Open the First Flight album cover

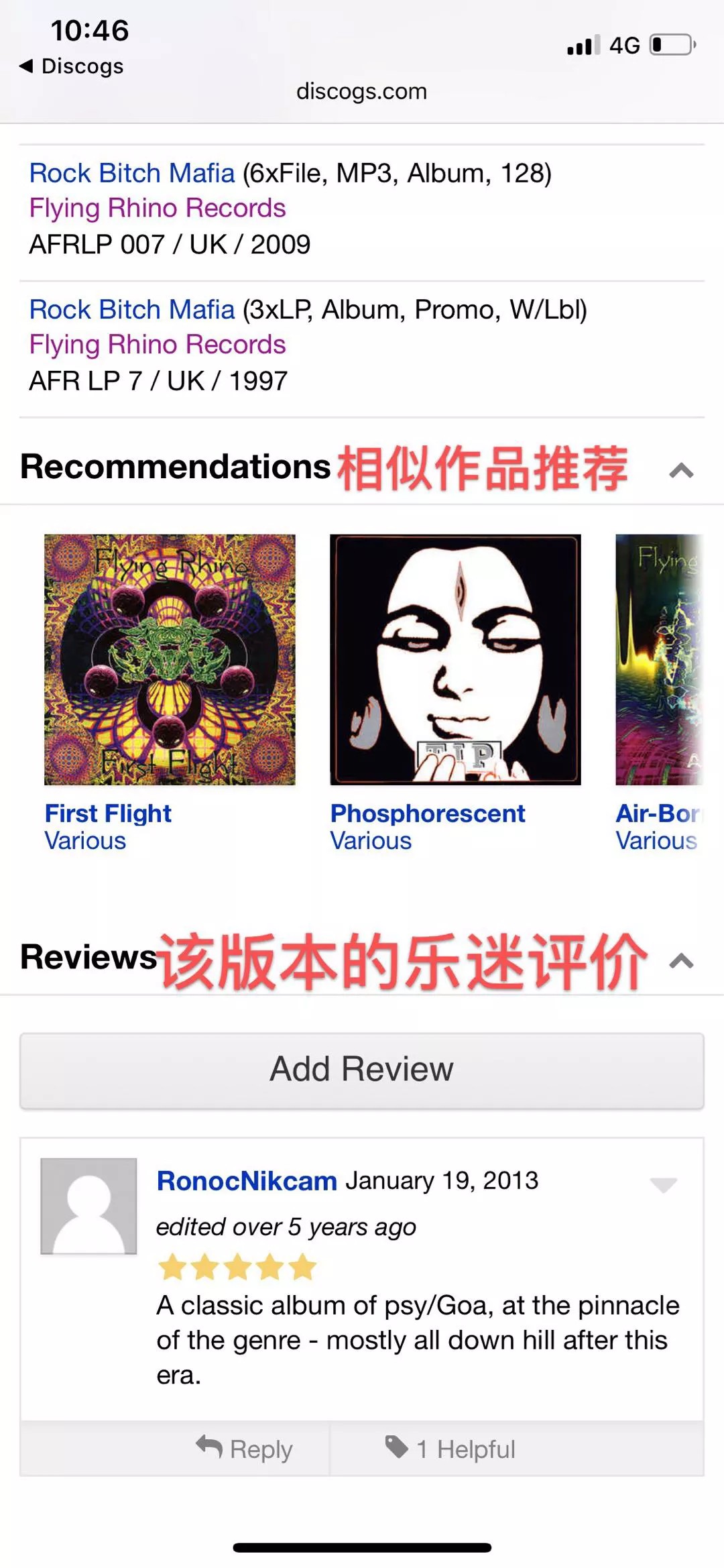[170, 659]
